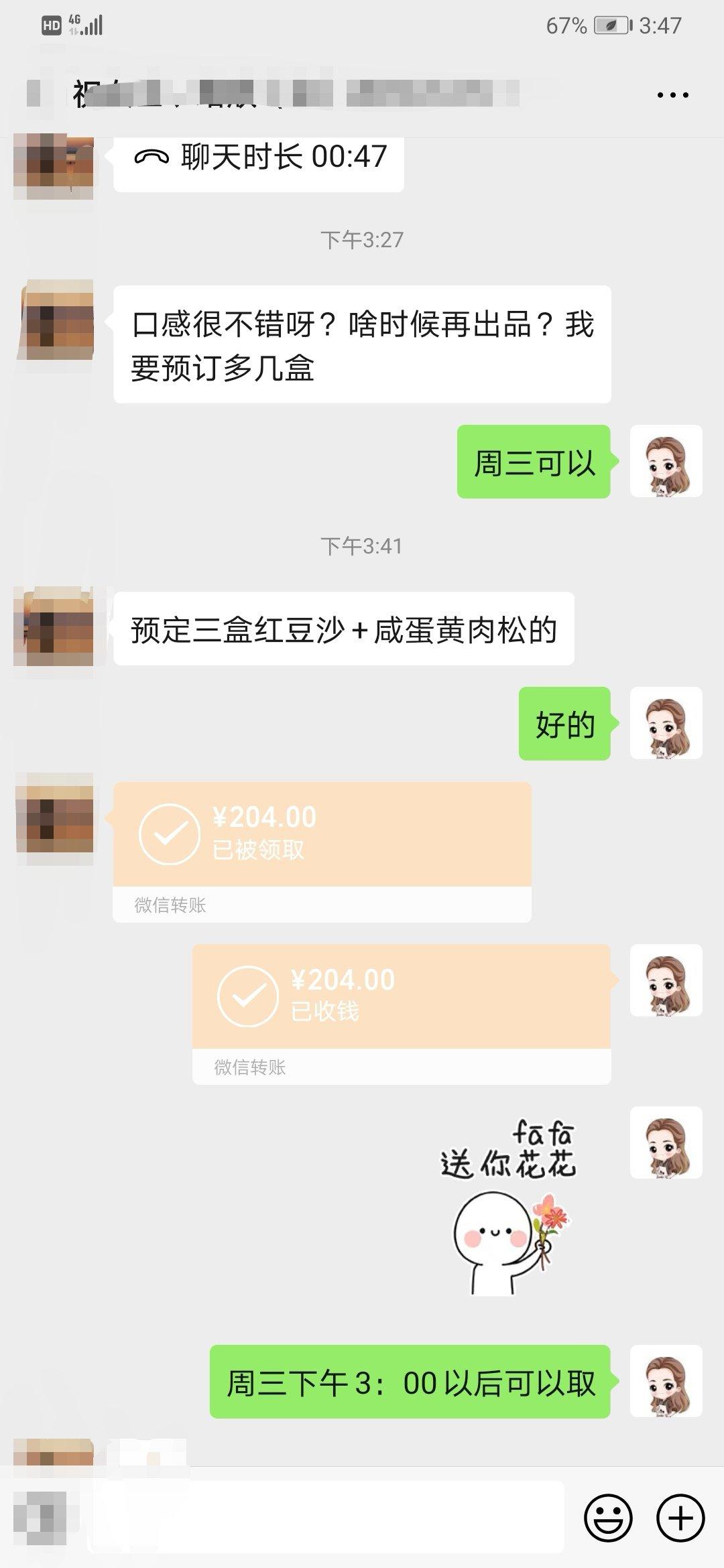Open the chat overflow menu
Screen dimensions: 724x1568
pos(672,95)
